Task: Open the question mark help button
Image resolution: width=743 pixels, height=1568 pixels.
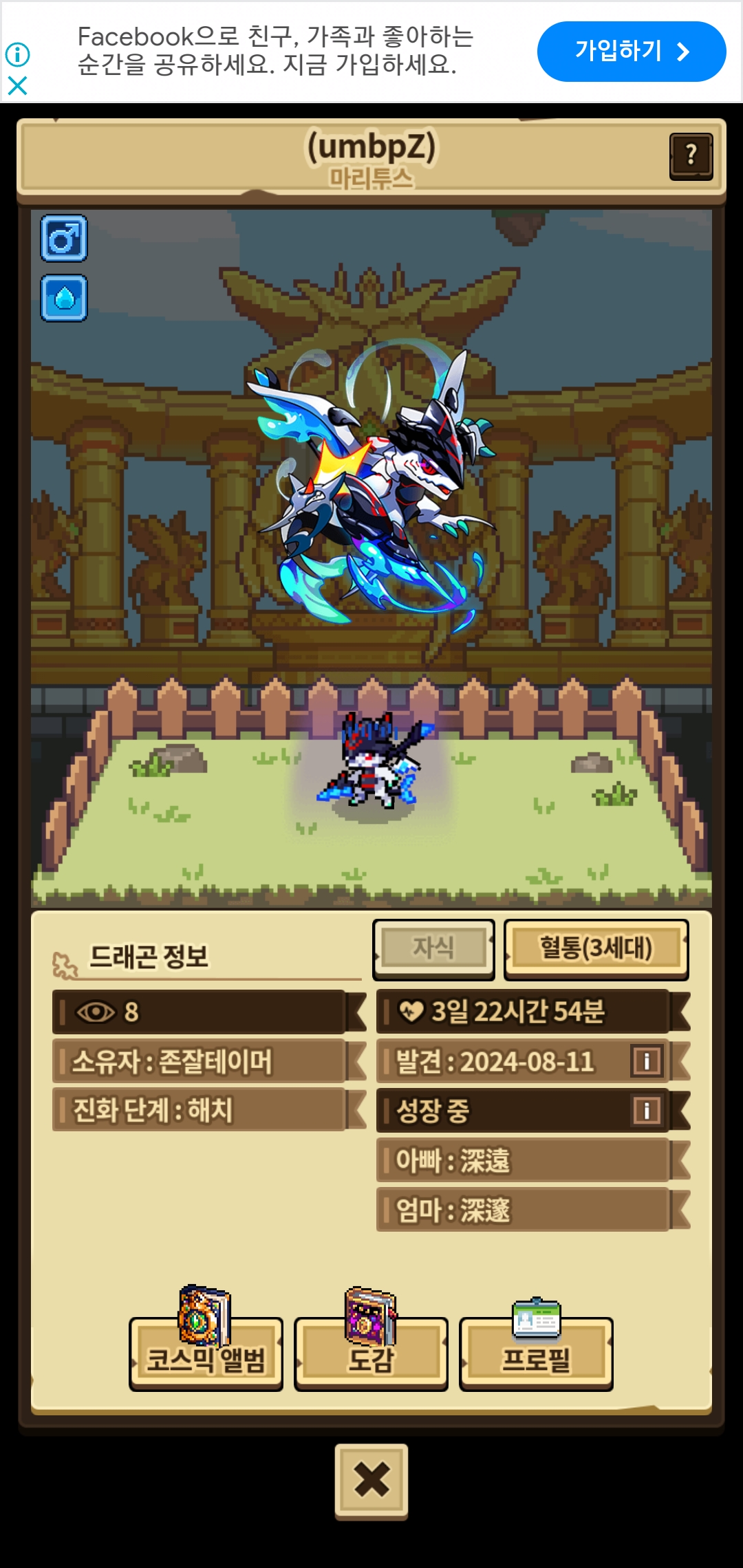Action: pos(691,156)
